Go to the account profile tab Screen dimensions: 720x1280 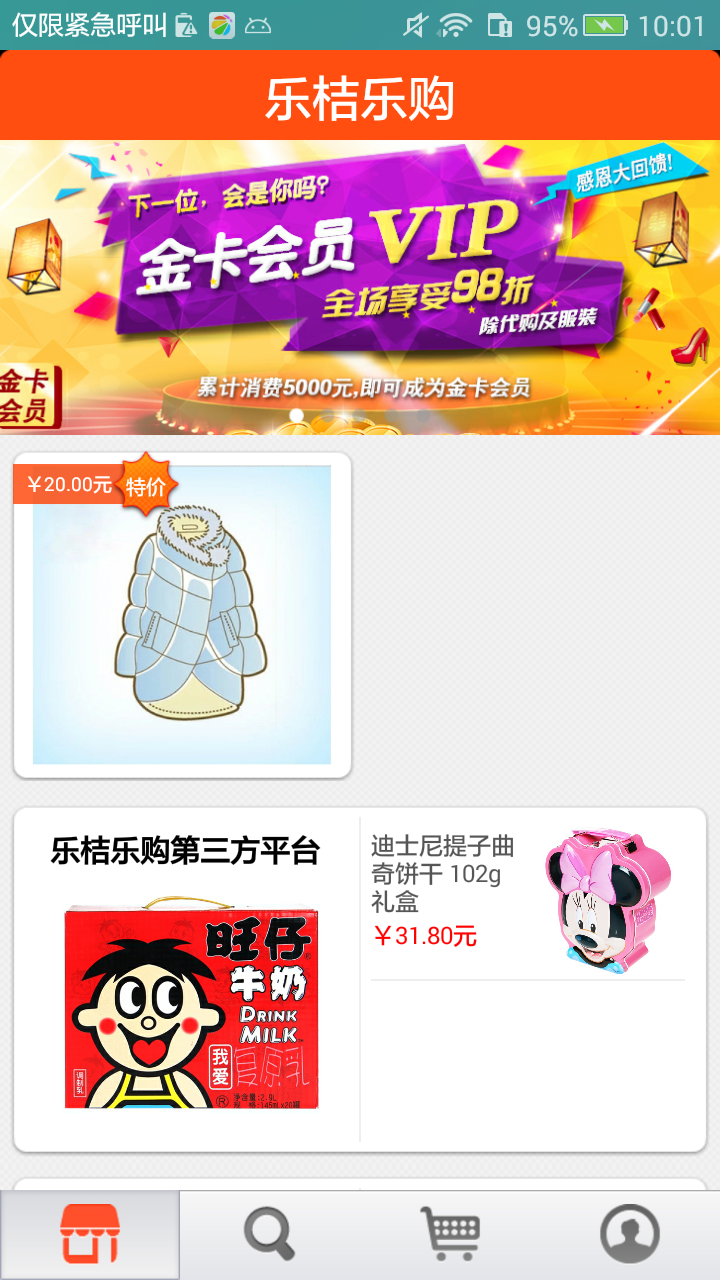tap(630, 1234)
